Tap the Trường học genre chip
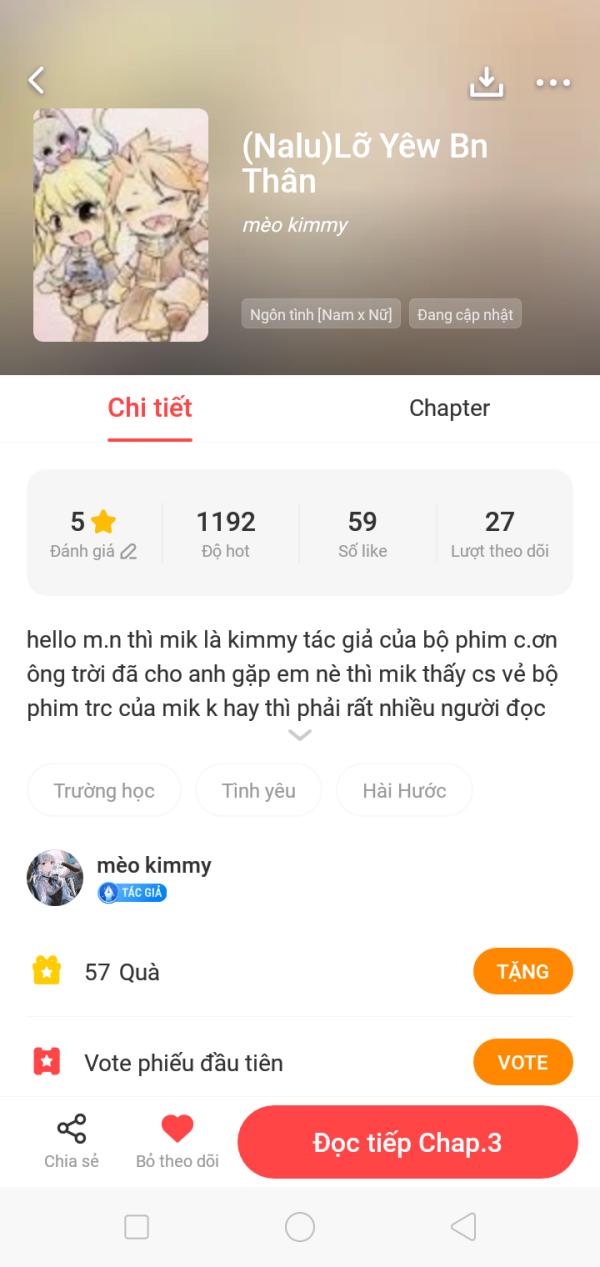The width and height of the screenshot is (600, 1267). (104, 790)
